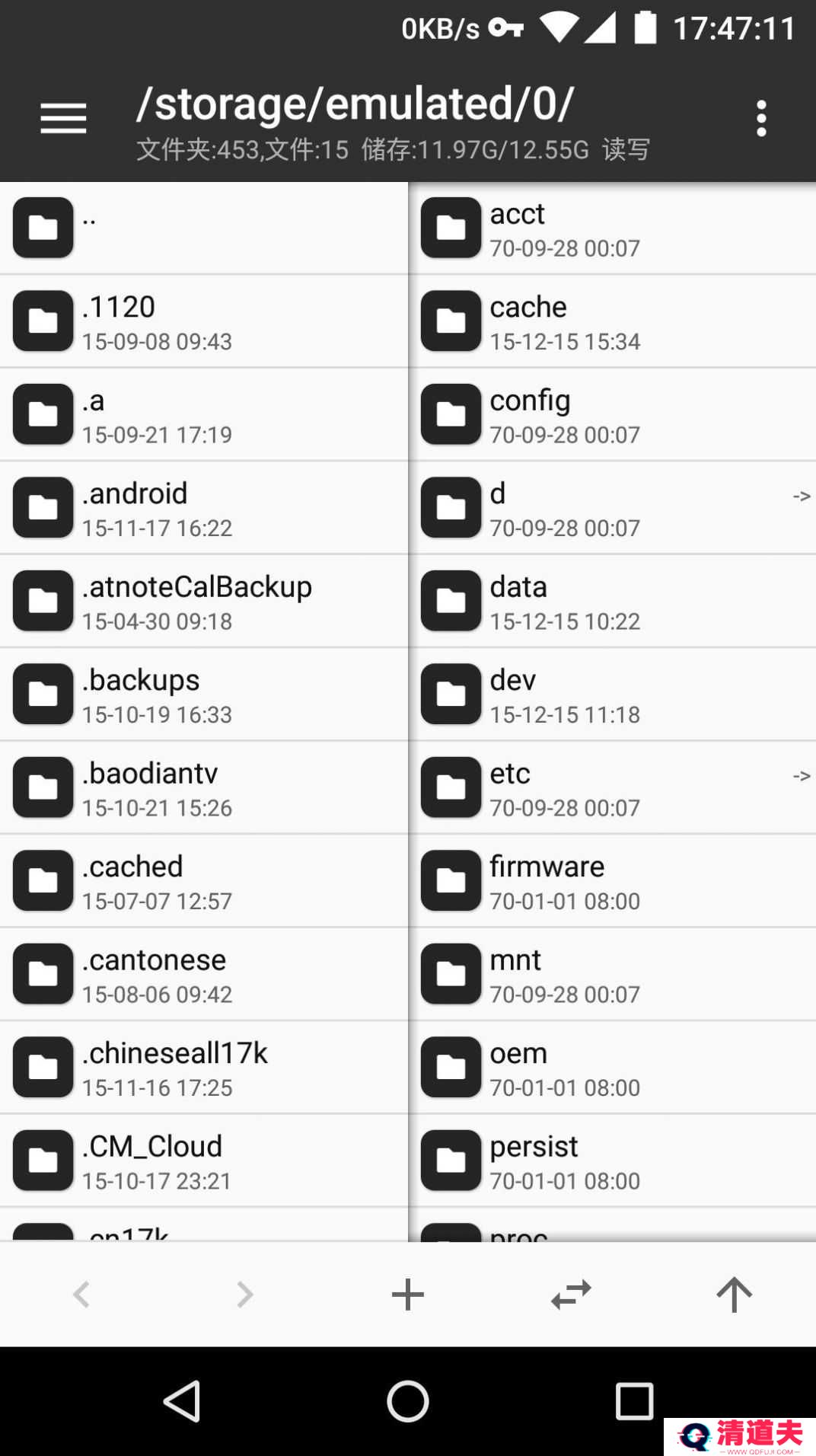The height and width of the screenshot is (1456, 816).
Task: Tap the plus icon to create new item
Action: tap(407, 1294)
